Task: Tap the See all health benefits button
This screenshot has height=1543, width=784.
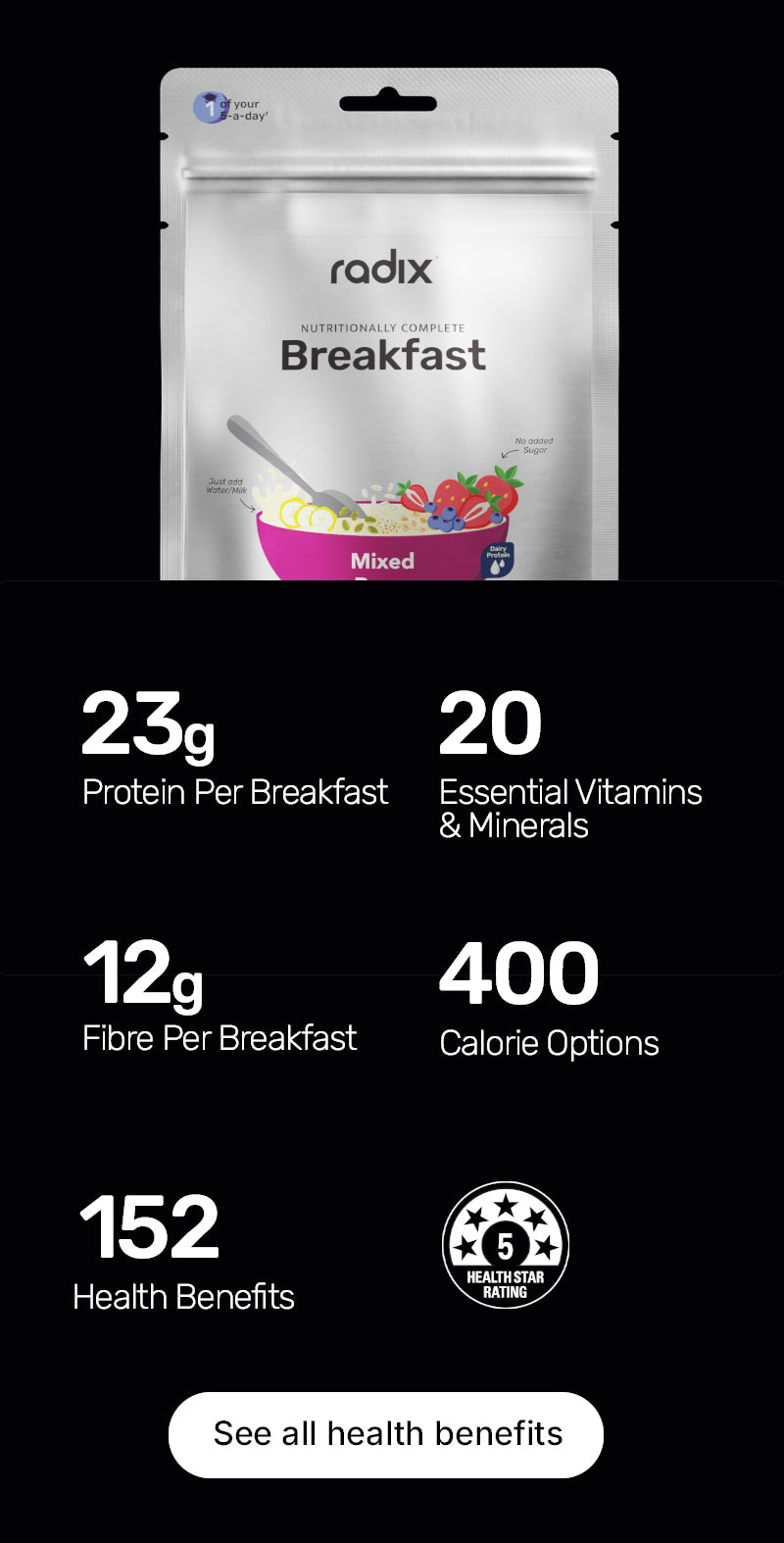Action: (386, 1434)
